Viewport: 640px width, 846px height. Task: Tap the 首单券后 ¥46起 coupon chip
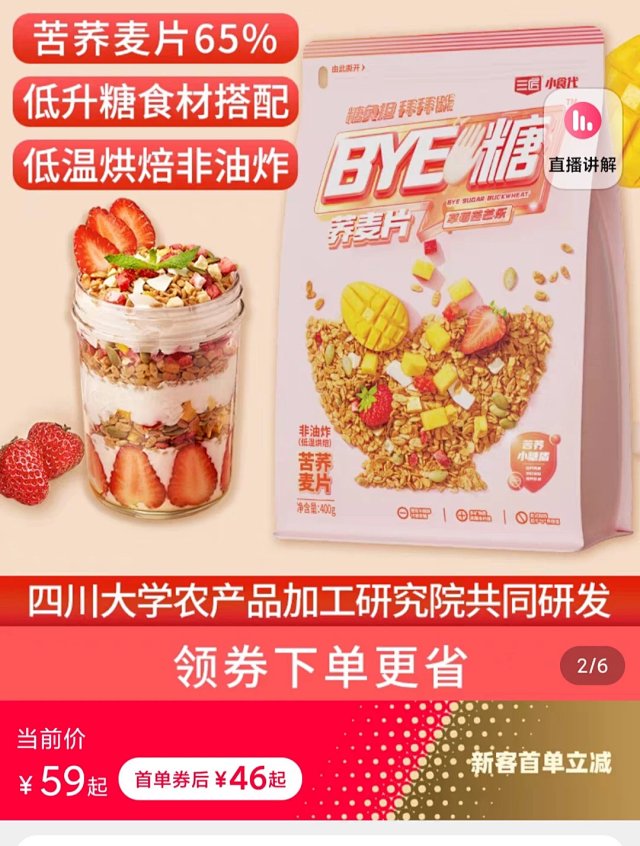click(210, 779)
